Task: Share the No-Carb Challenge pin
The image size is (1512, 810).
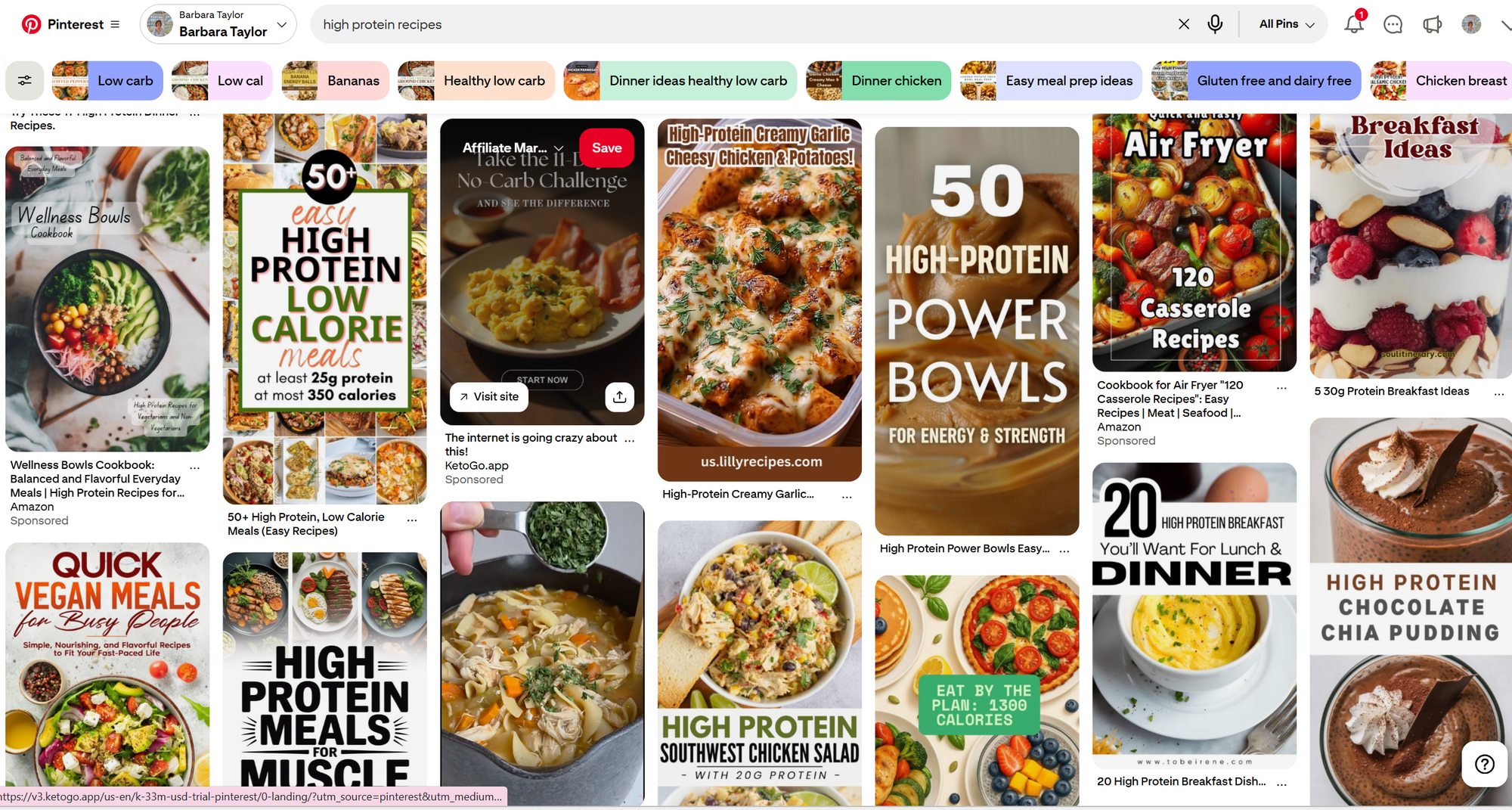Action: (619, 396)
